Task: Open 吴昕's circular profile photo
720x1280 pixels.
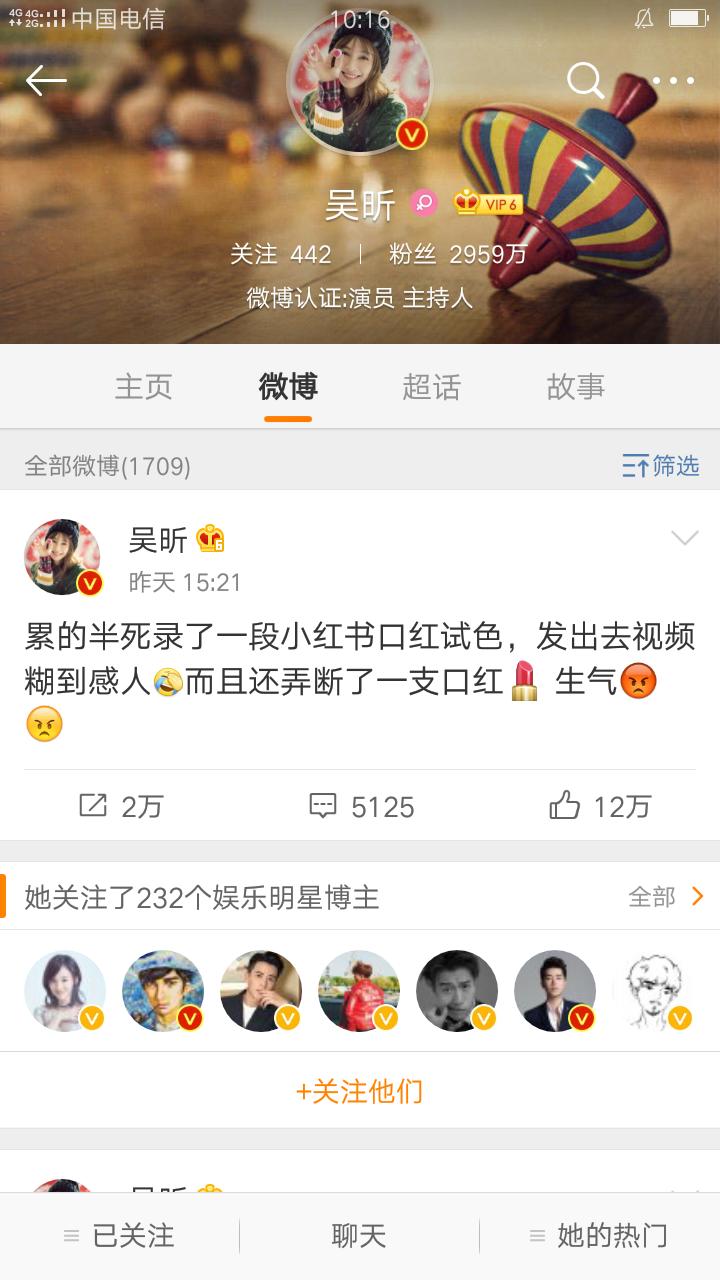Action: [x=360, y=85]
